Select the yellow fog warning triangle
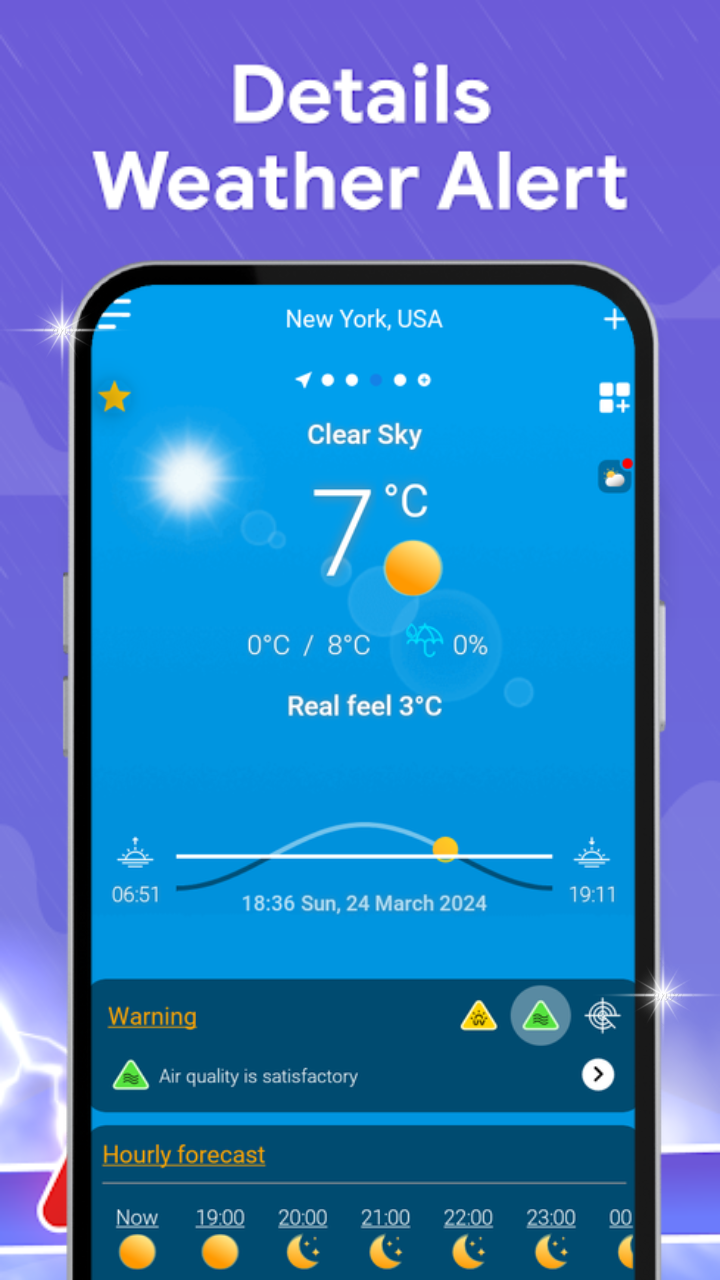This screenshot has width=720, height=1280. [479, 1016]
